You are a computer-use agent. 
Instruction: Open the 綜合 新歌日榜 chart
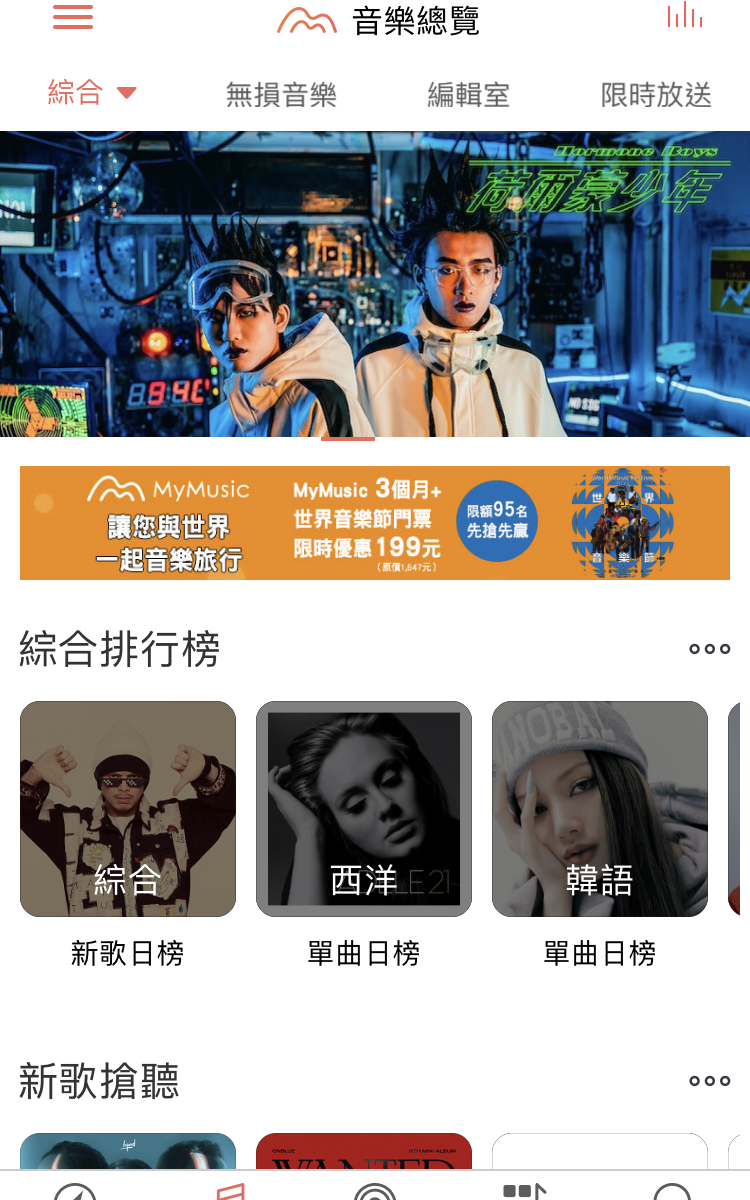coord(128,809)
